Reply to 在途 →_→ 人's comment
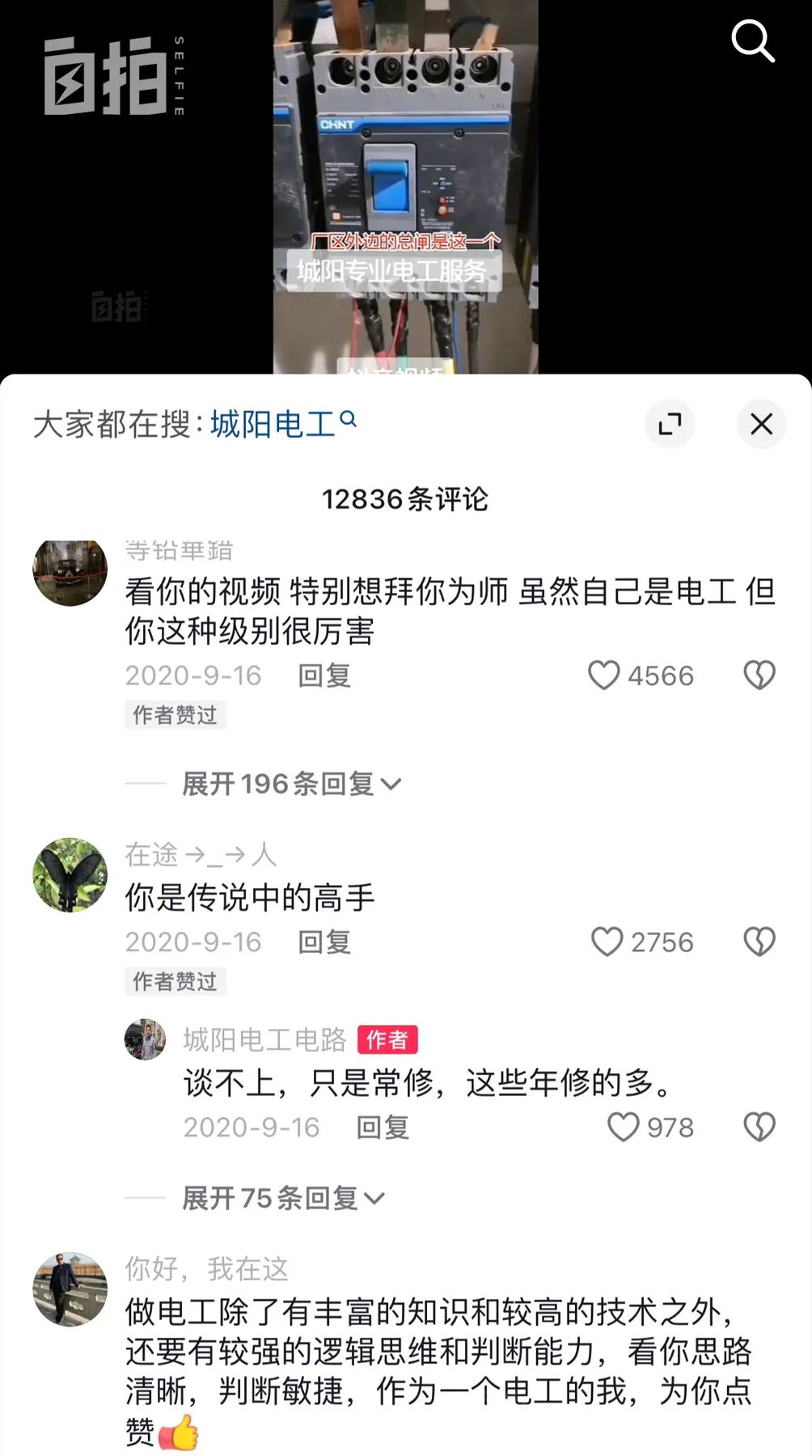This screenshot has width=812, height=1456. click(324, 942)
